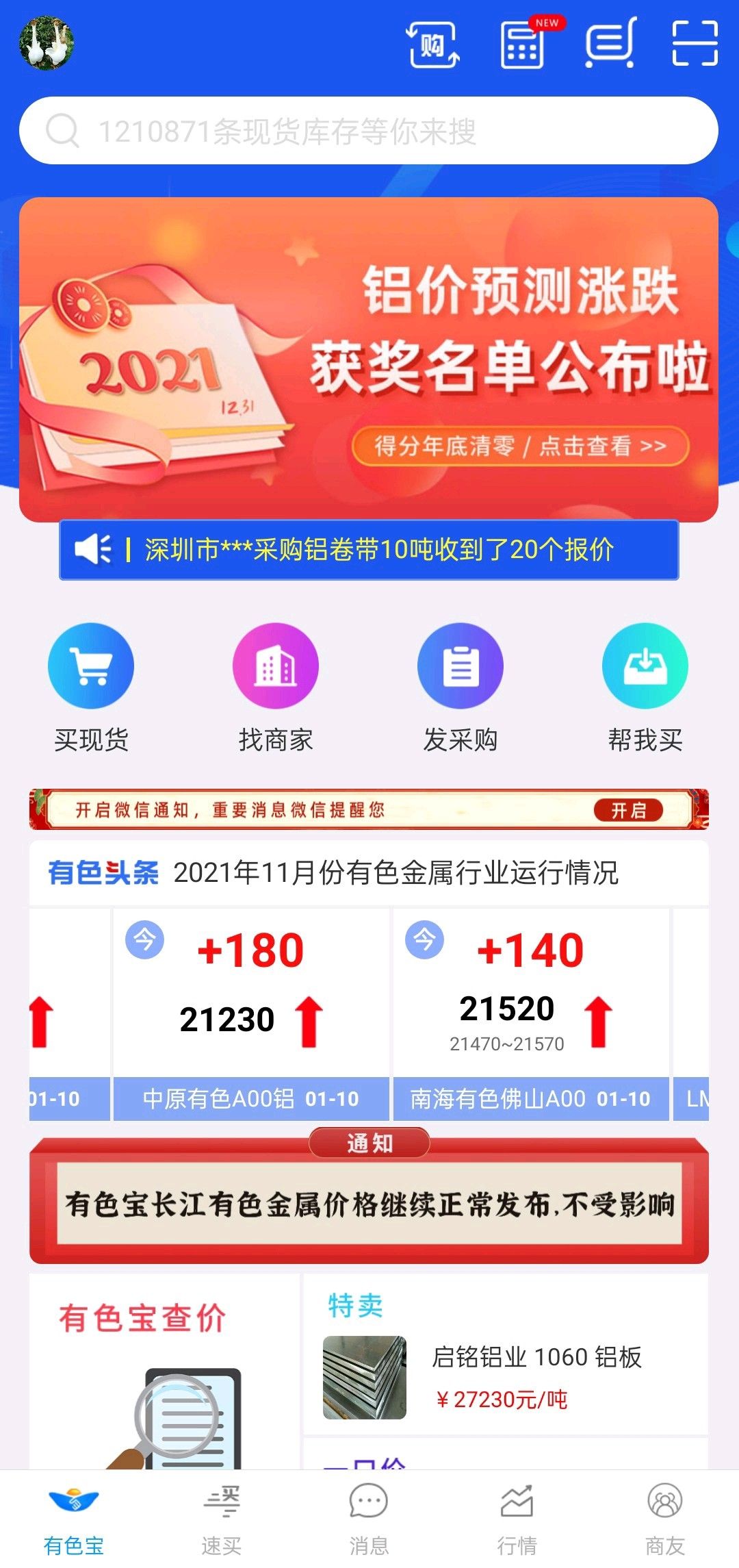Tap the inventory search box
This screenshot has width=739, height=1568.
point(369,130)
